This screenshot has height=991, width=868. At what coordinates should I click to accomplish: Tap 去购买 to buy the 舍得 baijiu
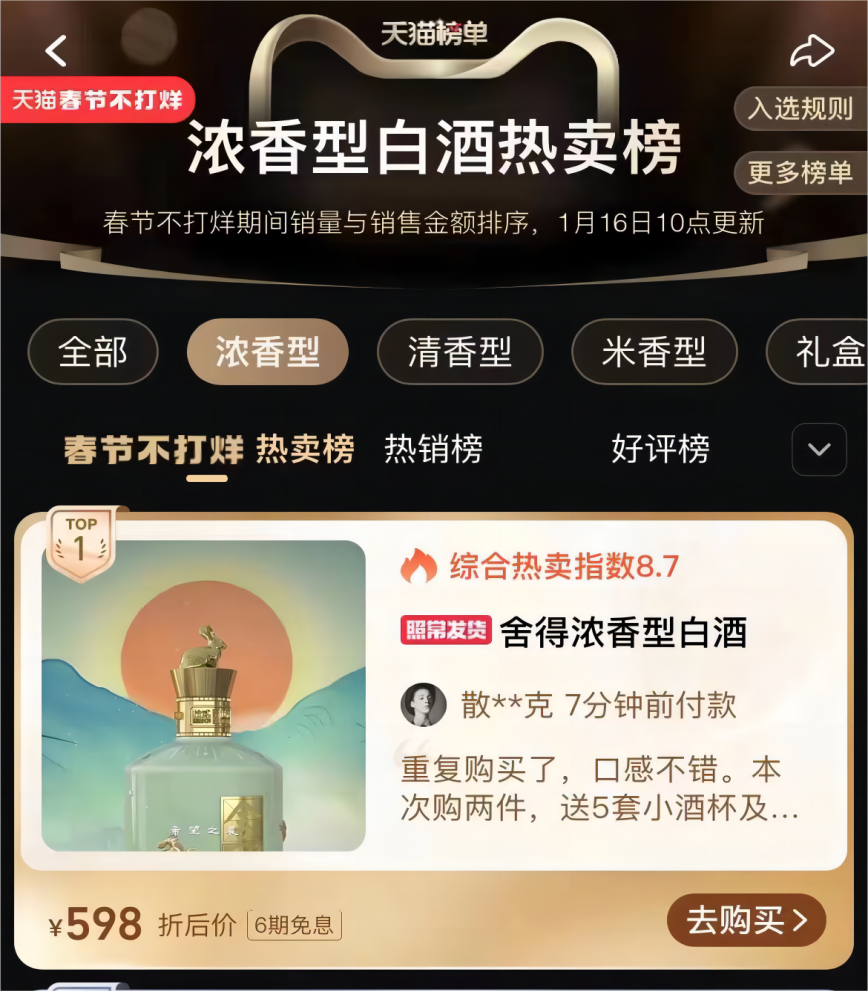pos(746,921)
